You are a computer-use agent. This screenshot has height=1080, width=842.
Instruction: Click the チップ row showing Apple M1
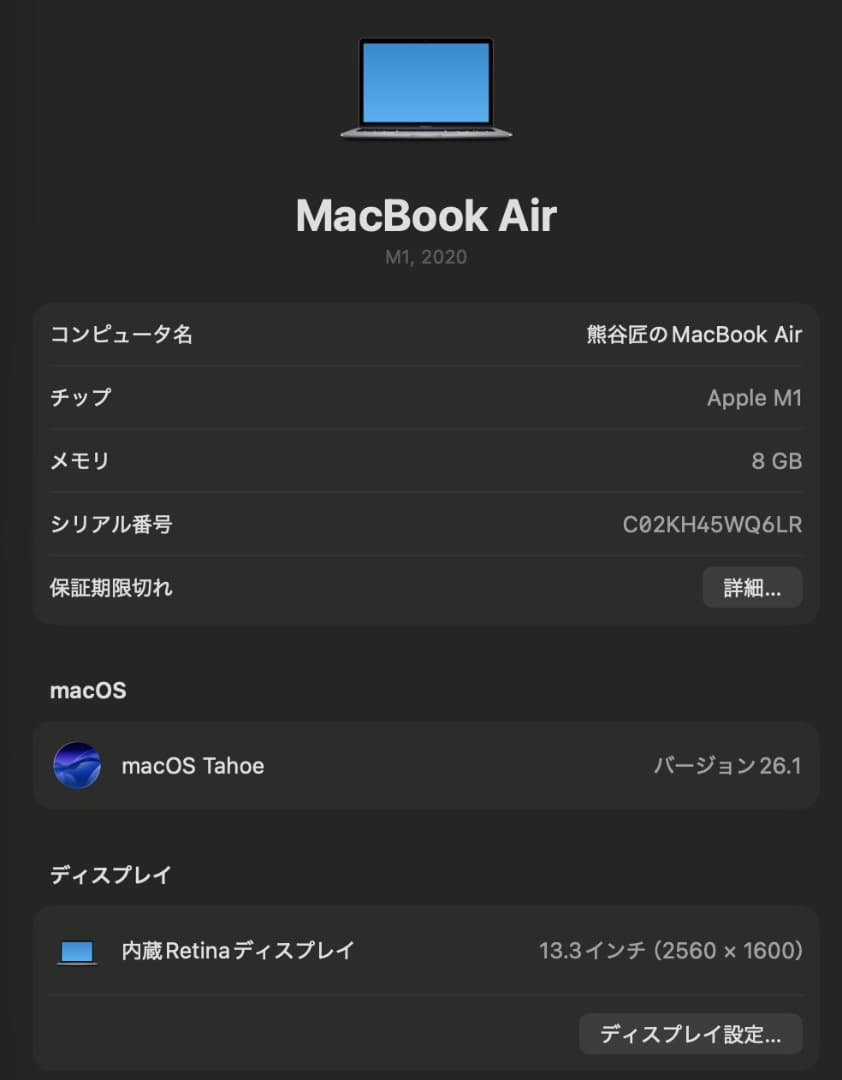pos(80,397)
